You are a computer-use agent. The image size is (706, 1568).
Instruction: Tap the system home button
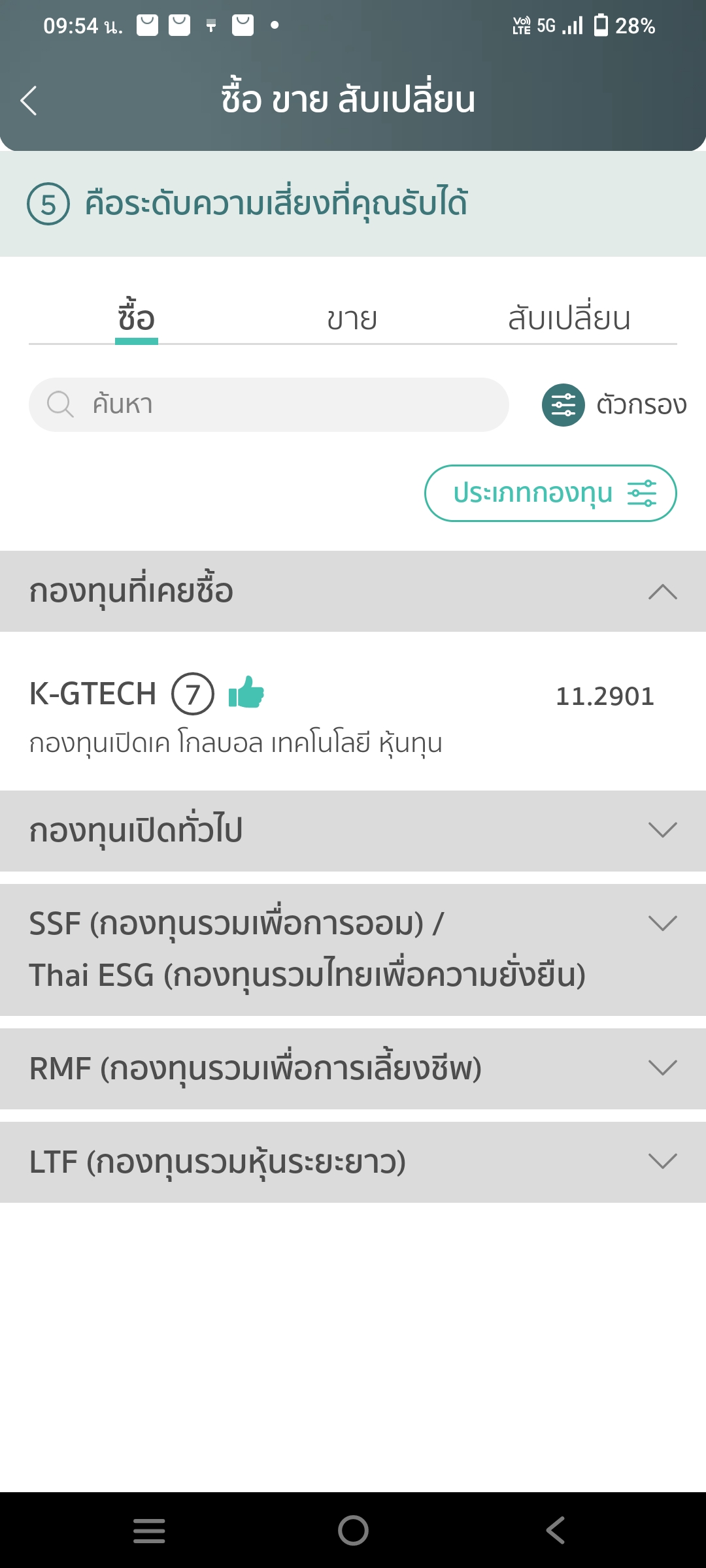(353, 1530)
